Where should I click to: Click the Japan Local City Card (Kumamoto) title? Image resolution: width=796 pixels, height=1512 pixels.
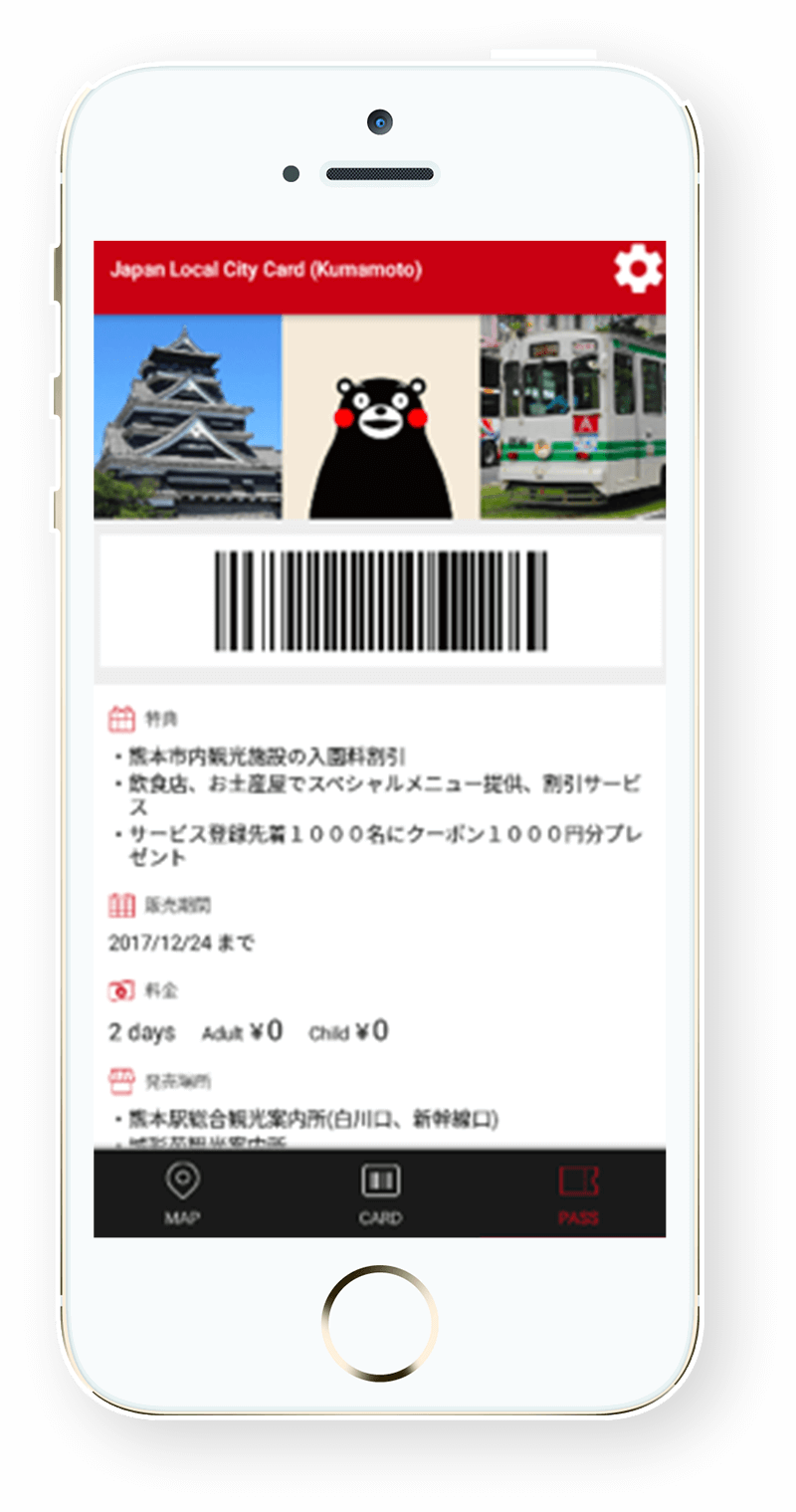267,269
